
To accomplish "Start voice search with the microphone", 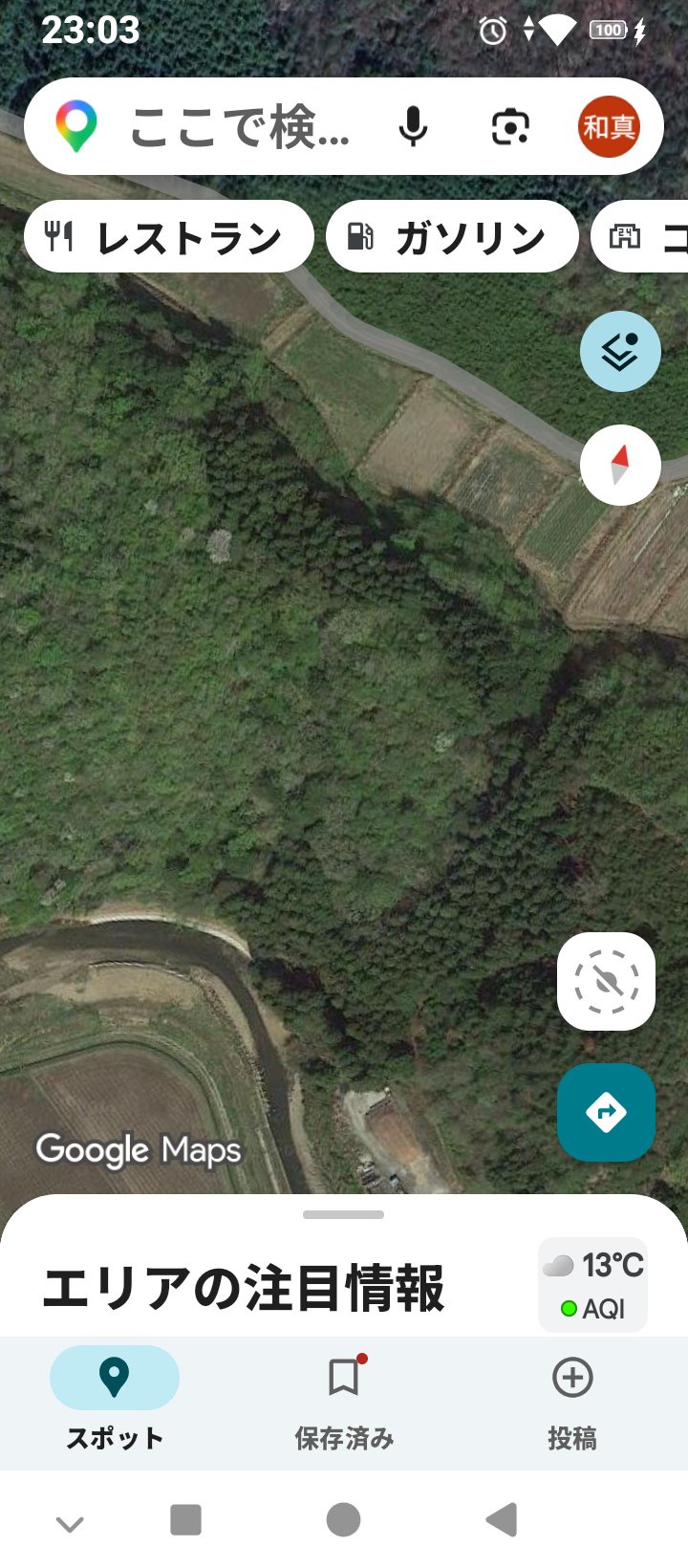I will [x=413, y=127].
